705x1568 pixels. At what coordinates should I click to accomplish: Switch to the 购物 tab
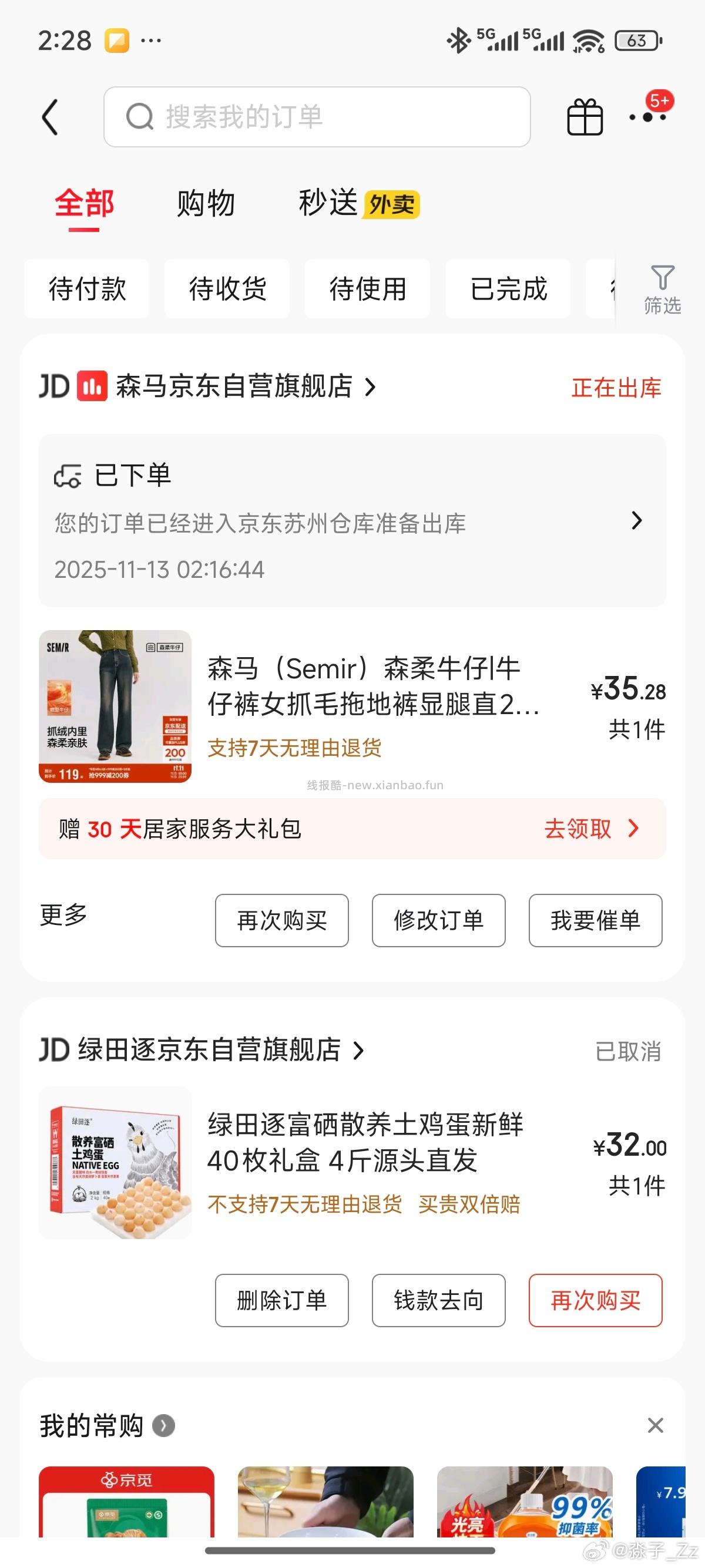pos(204,203)
